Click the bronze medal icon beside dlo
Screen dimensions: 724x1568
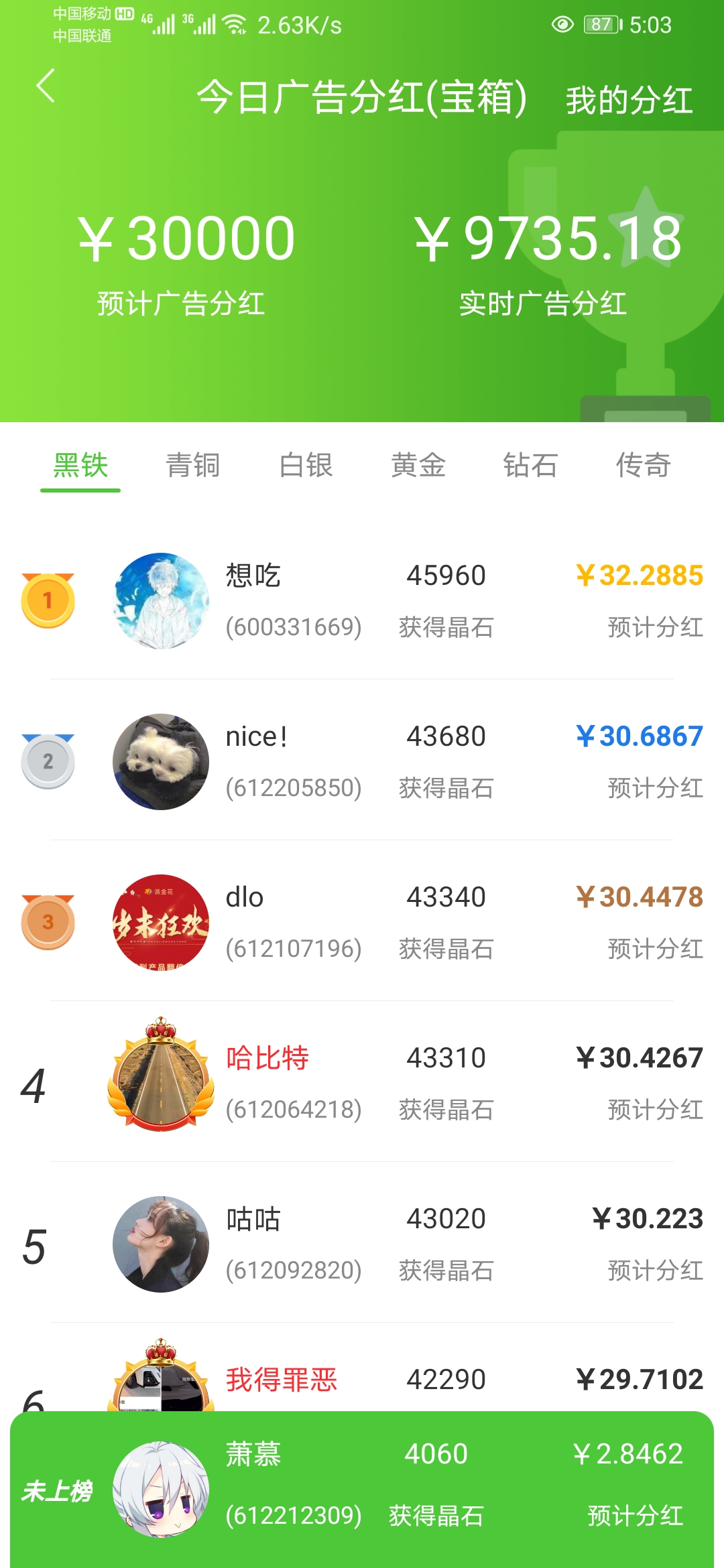(x=47, y=923)
